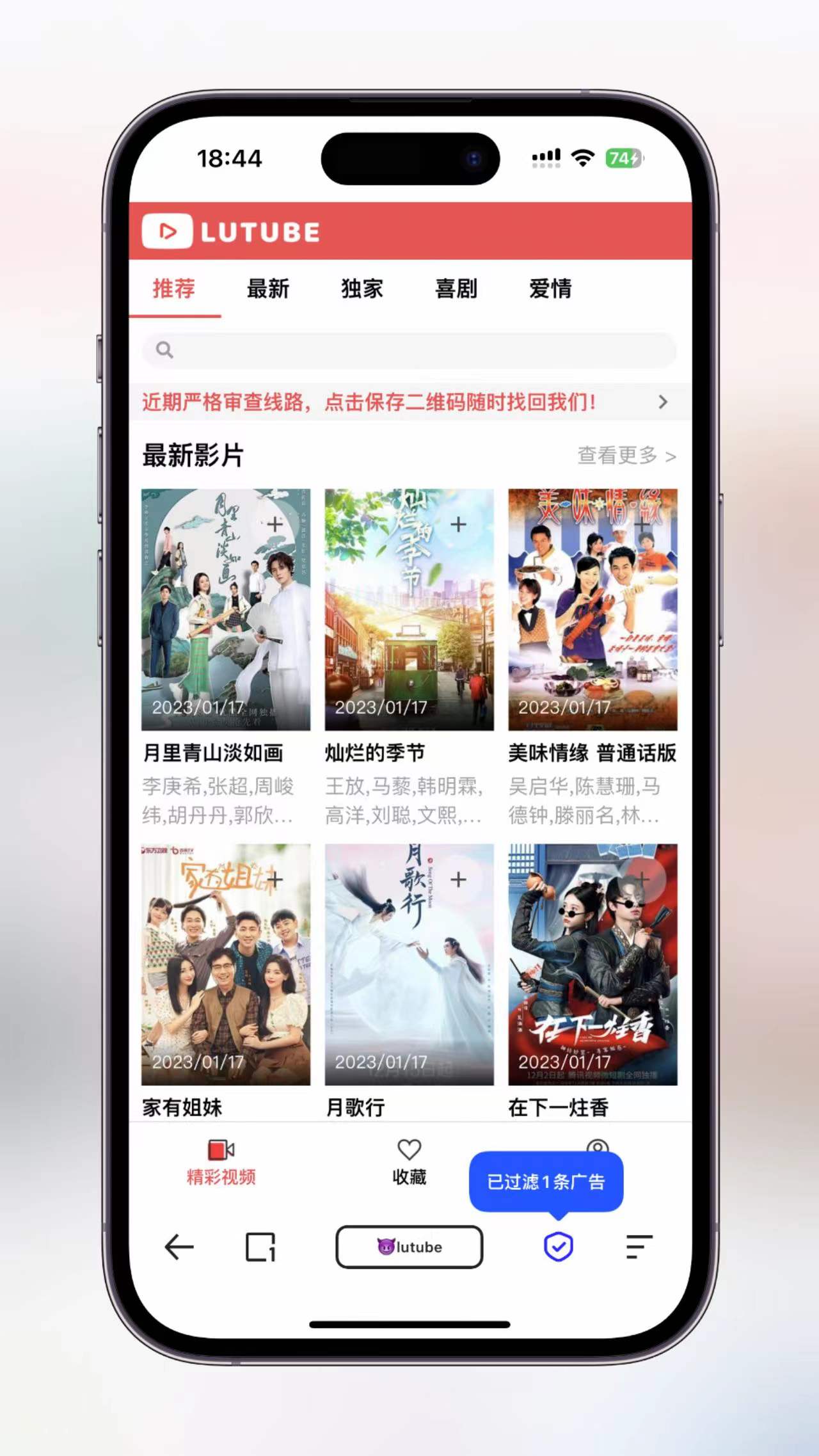Tap the lutube address bar
Viewport: 819px width, 1456px height.
(x=409, y=1247)
